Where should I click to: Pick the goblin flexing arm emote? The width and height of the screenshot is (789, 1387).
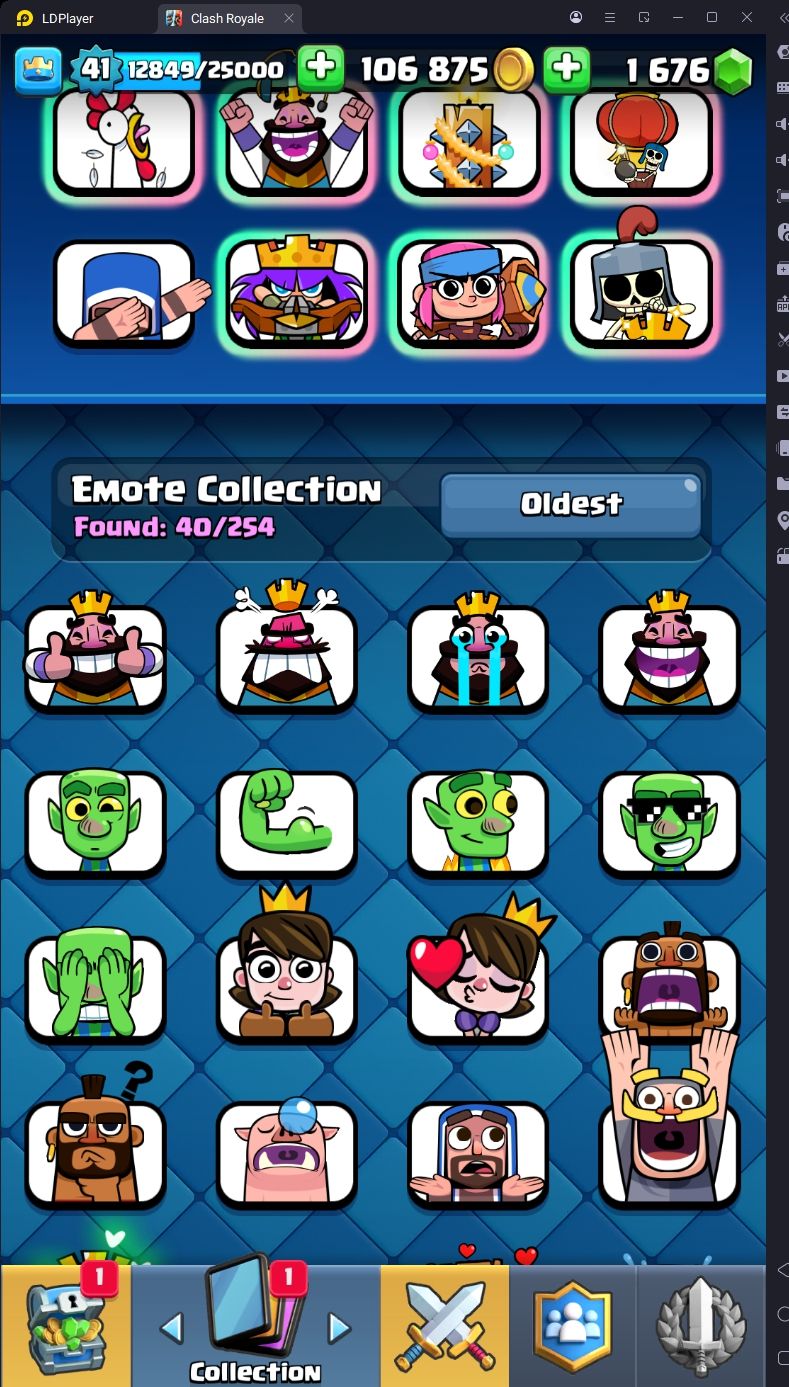coord(286,822)
